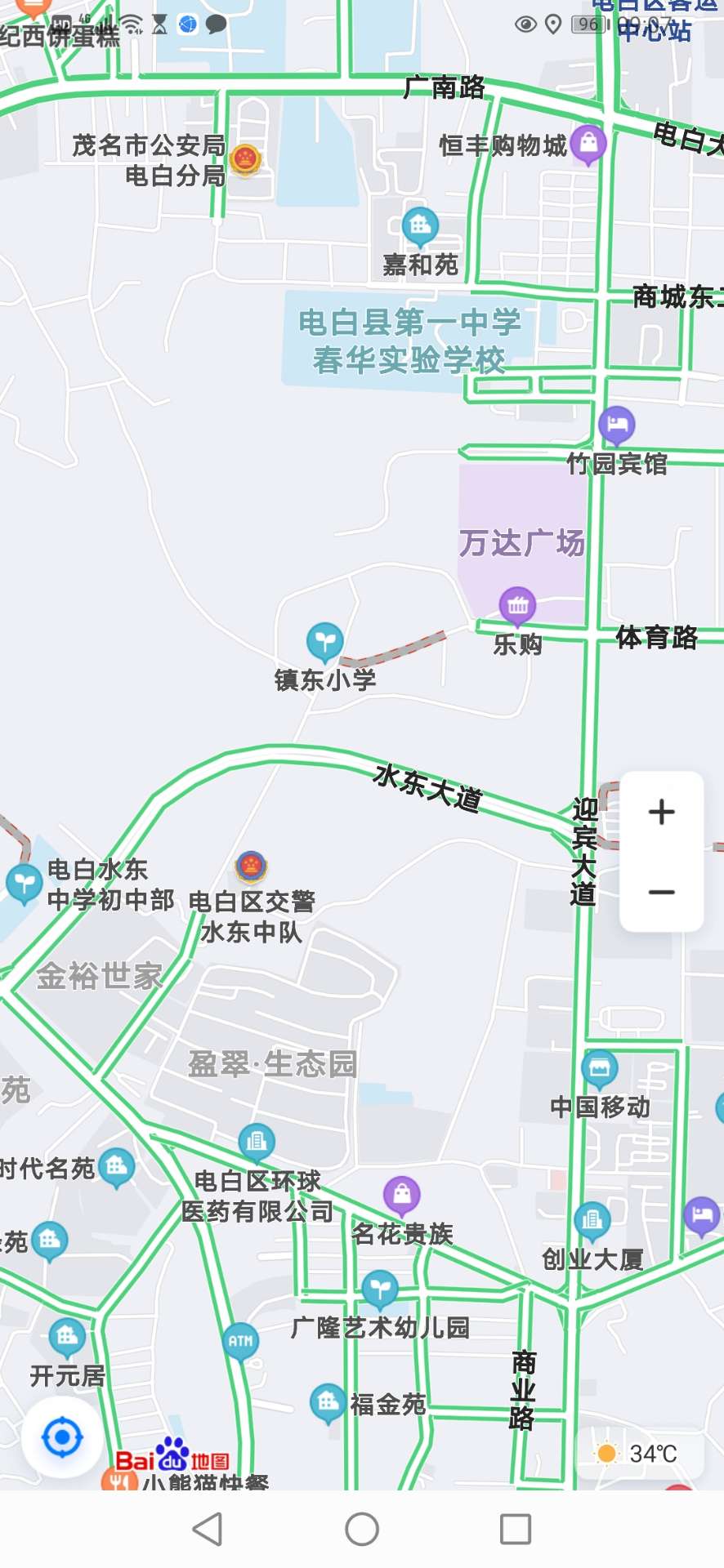This screenshot has width=724, height=1568.
Task: Zoom in with the plus button
Action: tap(661, 812)
